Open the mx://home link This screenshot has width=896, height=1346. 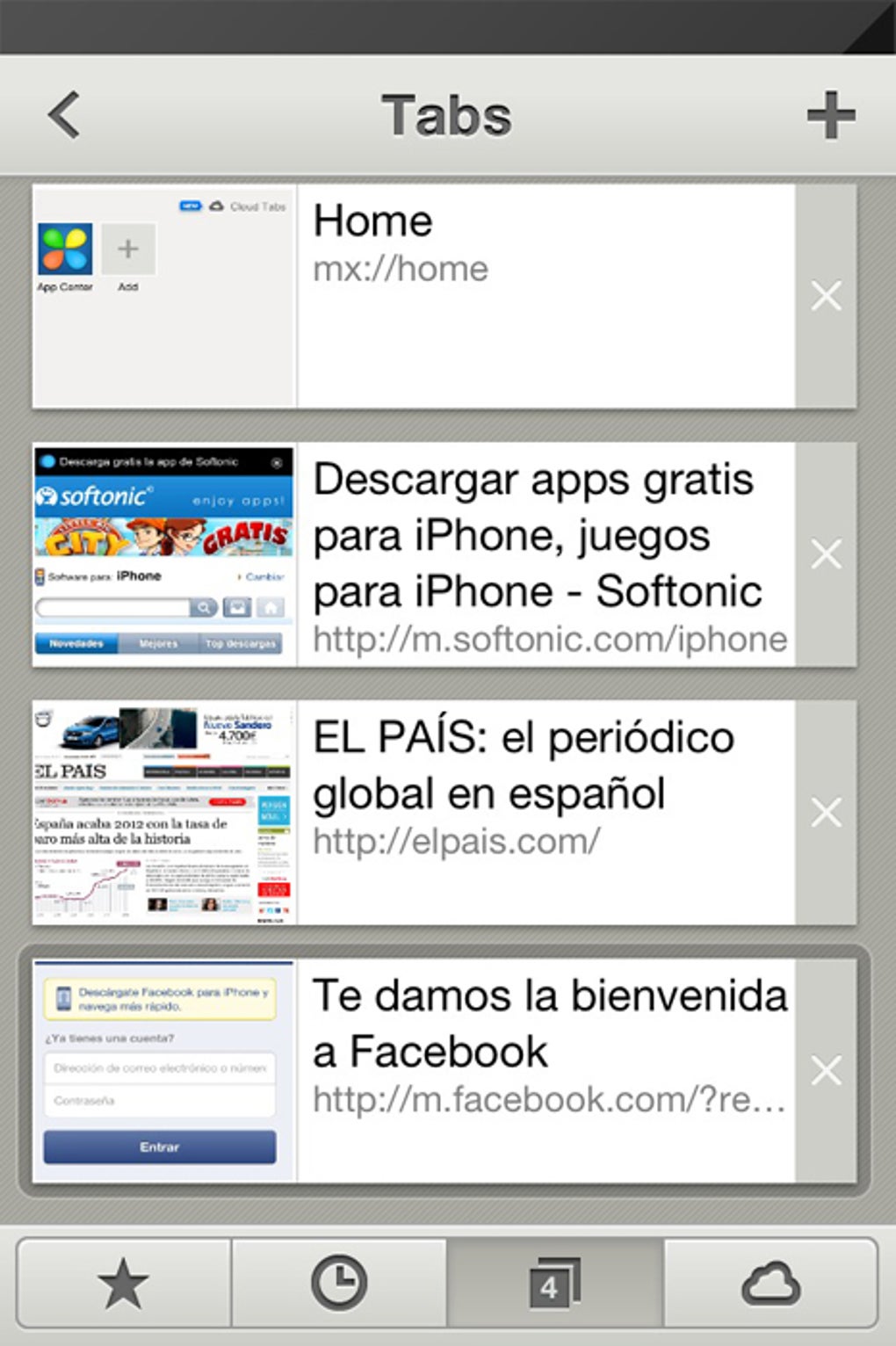tap(401, 268)
